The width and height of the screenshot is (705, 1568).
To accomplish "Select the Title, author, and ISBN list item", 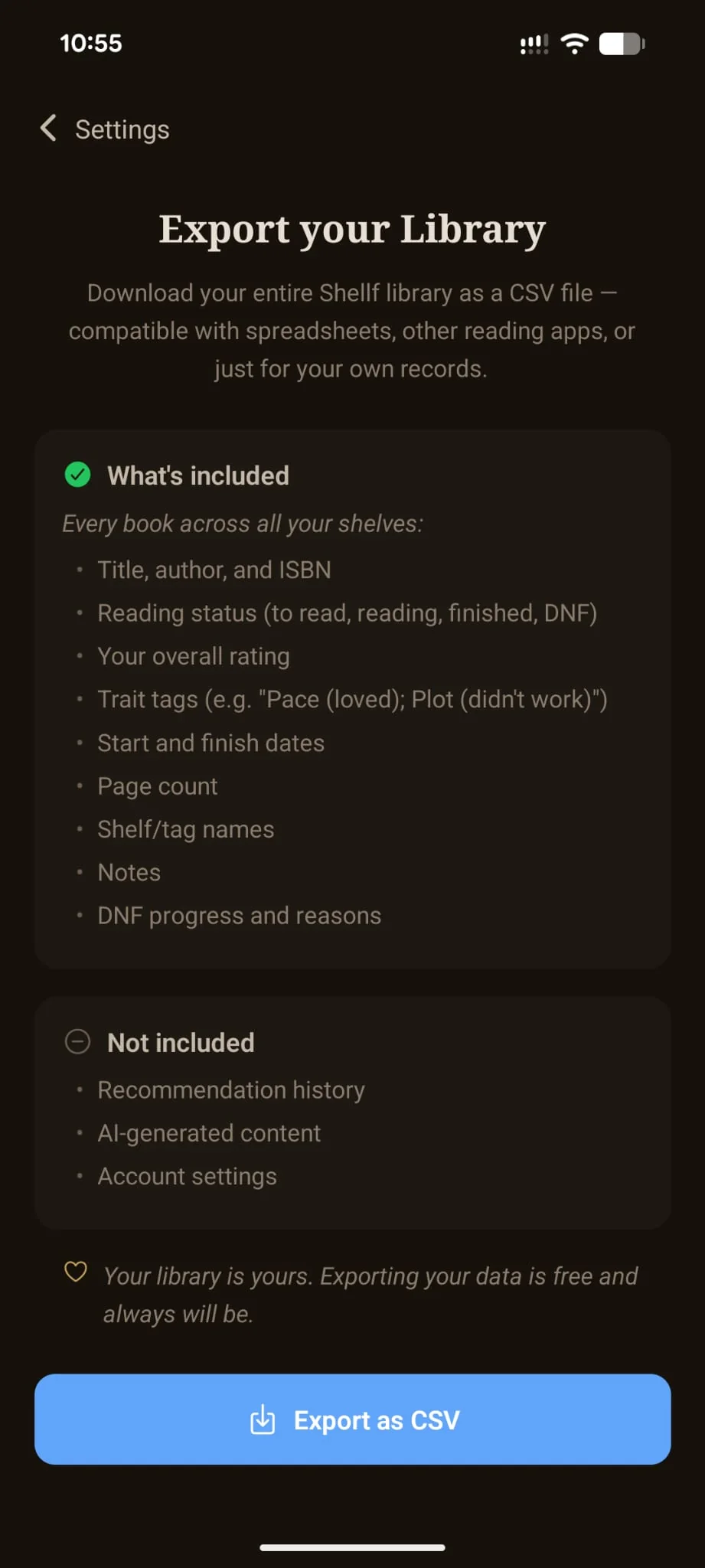I will point(214,570).
